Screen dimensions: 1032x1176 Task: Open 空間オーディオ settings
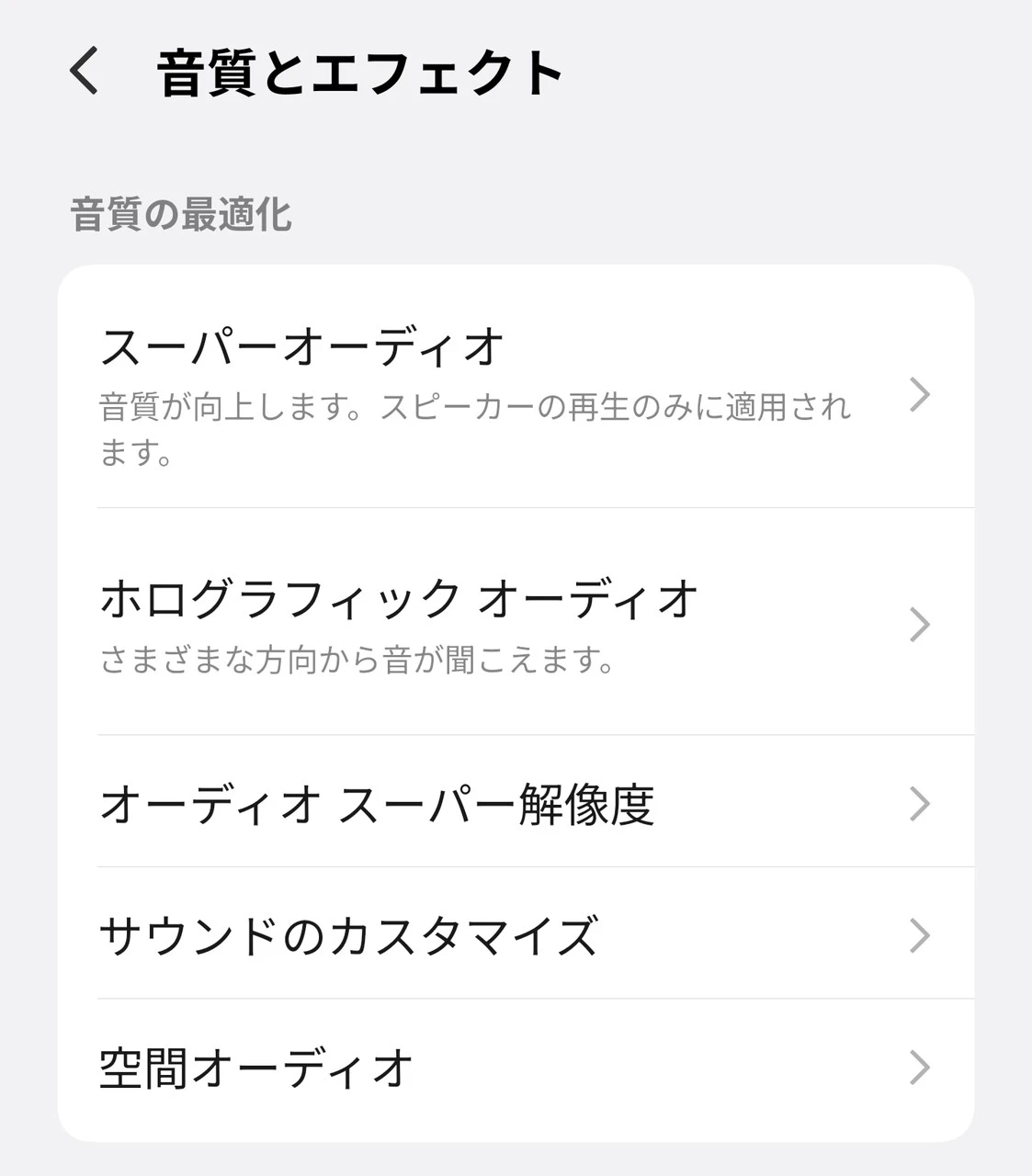tap(515, 1068)
